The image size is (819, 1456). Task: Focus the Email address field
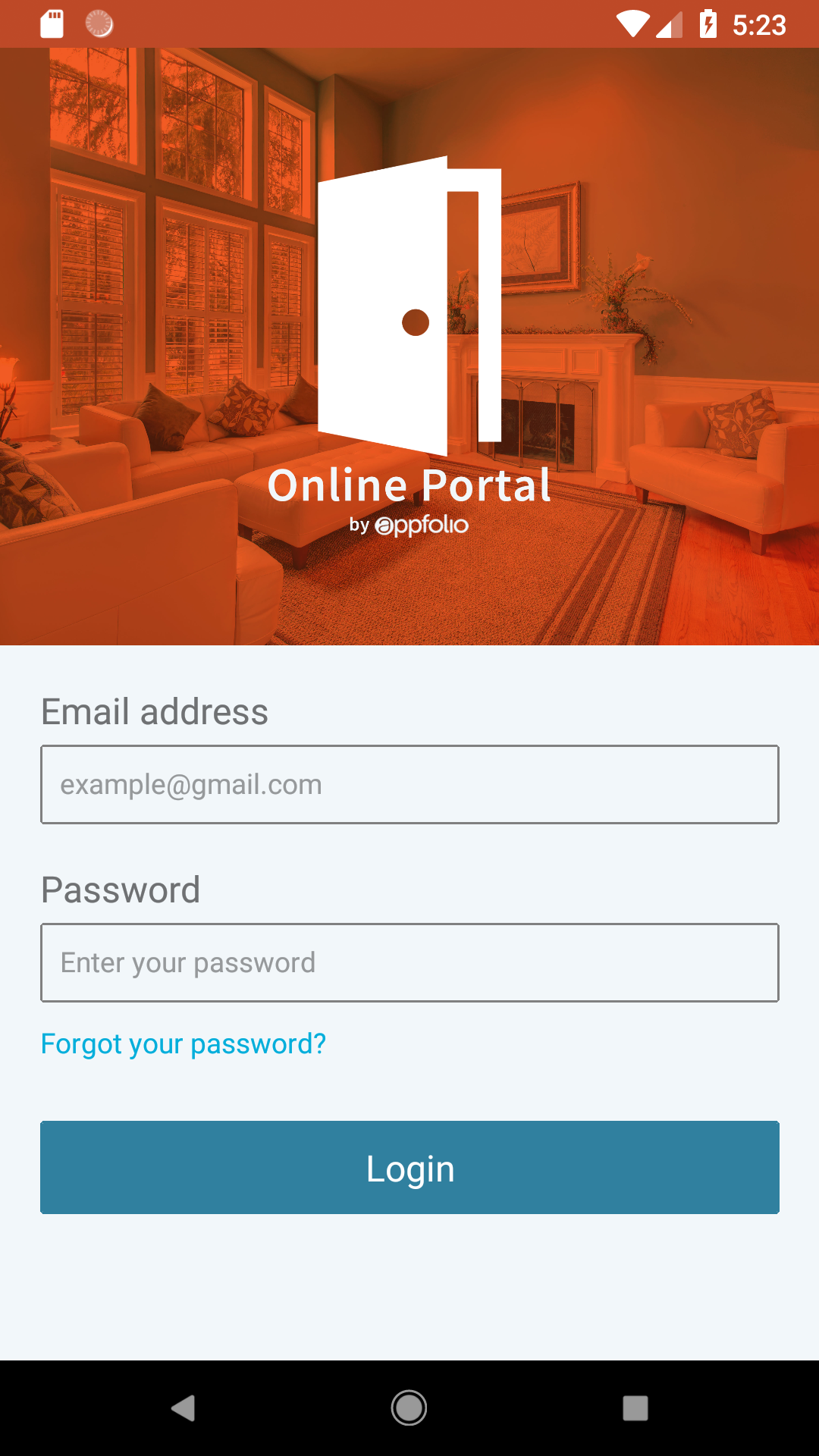coord(409,784)
